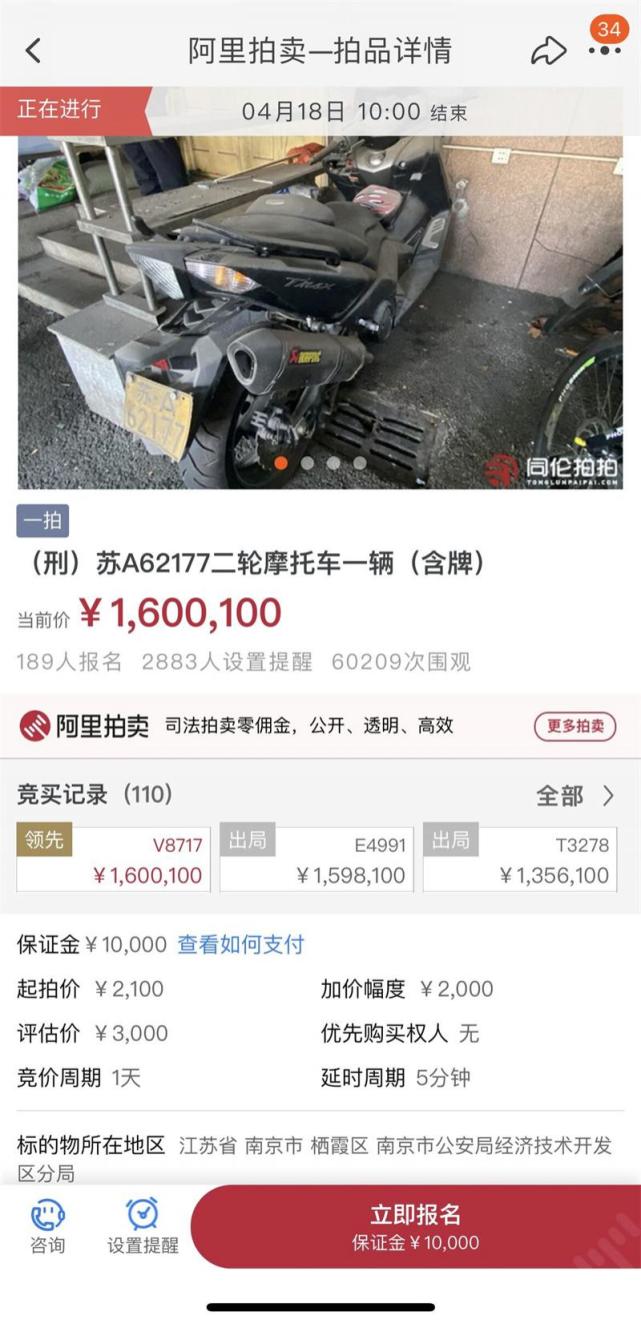This screenshot has height=1324, width=641.
Task: Open the three-dot menu with 34 badge
Action: pos(604,49)
